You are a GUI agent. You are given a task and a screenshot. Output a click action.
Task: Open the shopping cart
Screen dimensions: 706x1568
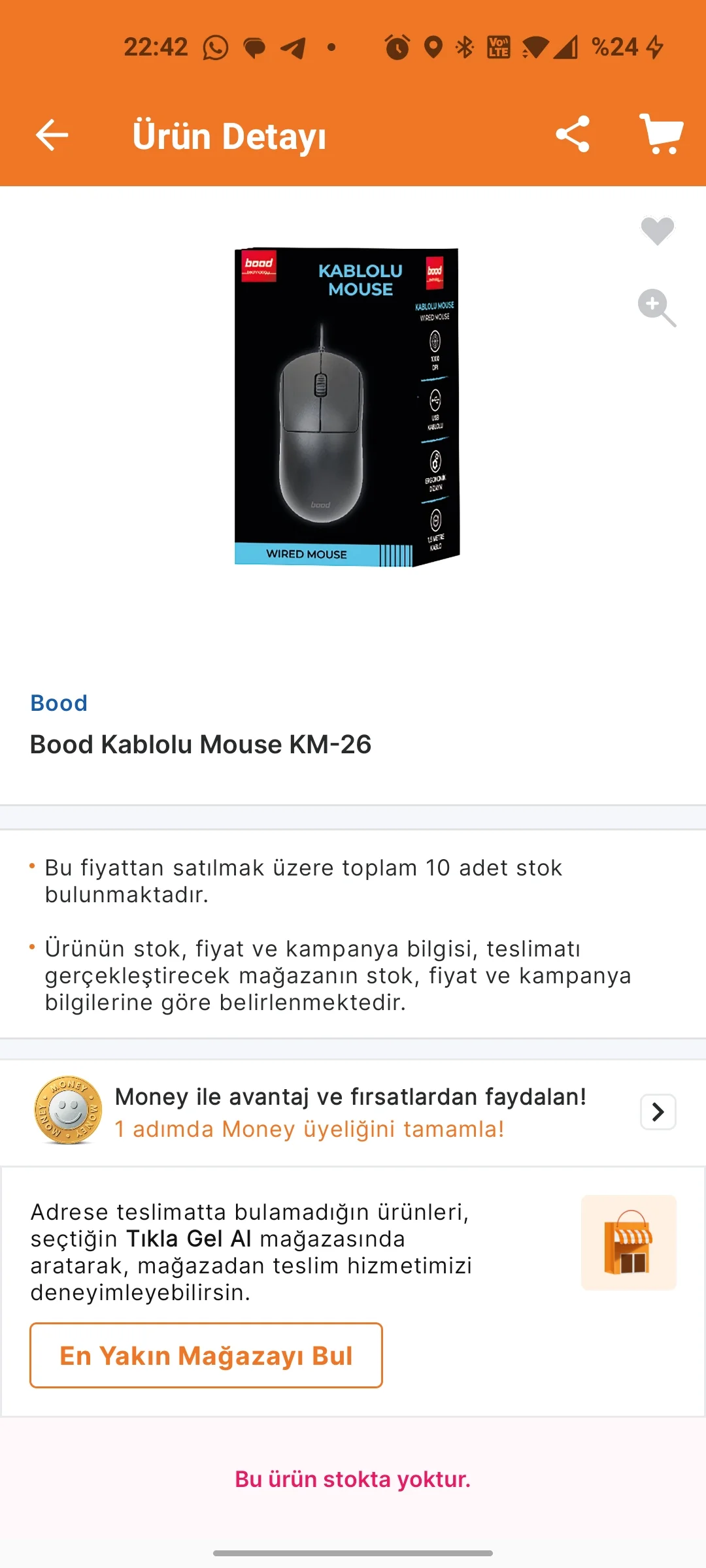click(662, 134)
